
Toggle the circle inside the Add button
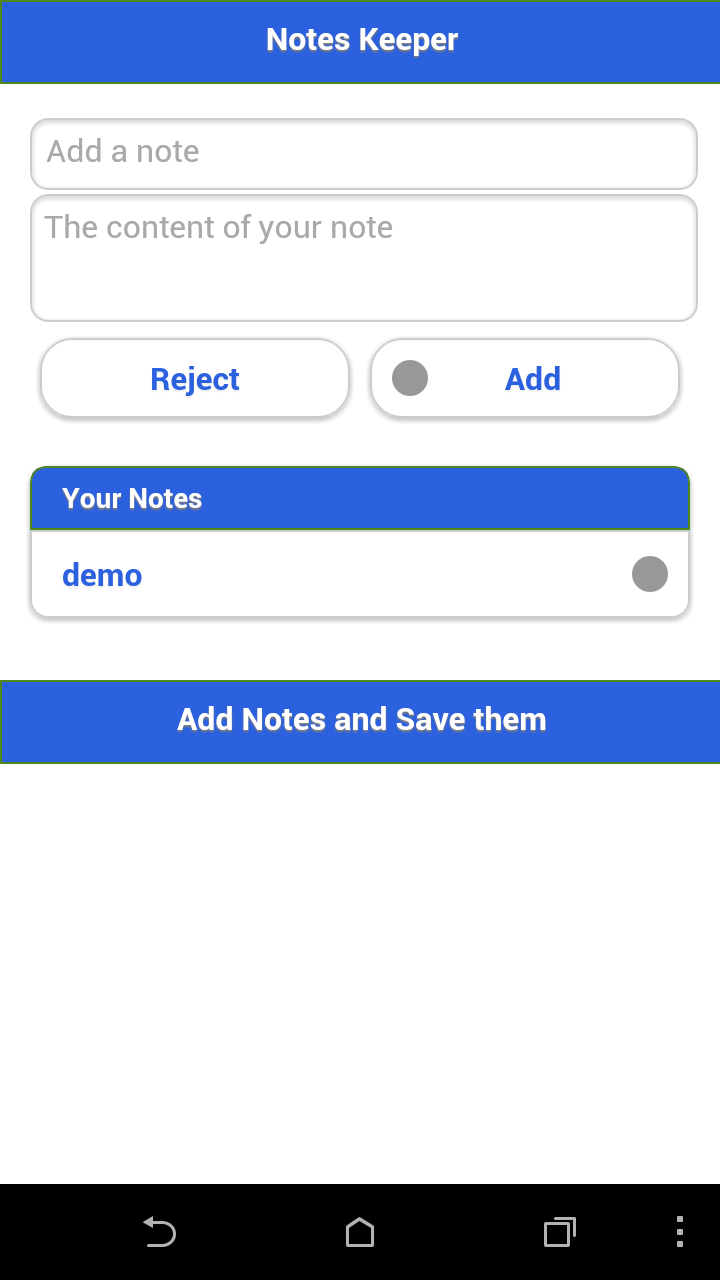408,378
